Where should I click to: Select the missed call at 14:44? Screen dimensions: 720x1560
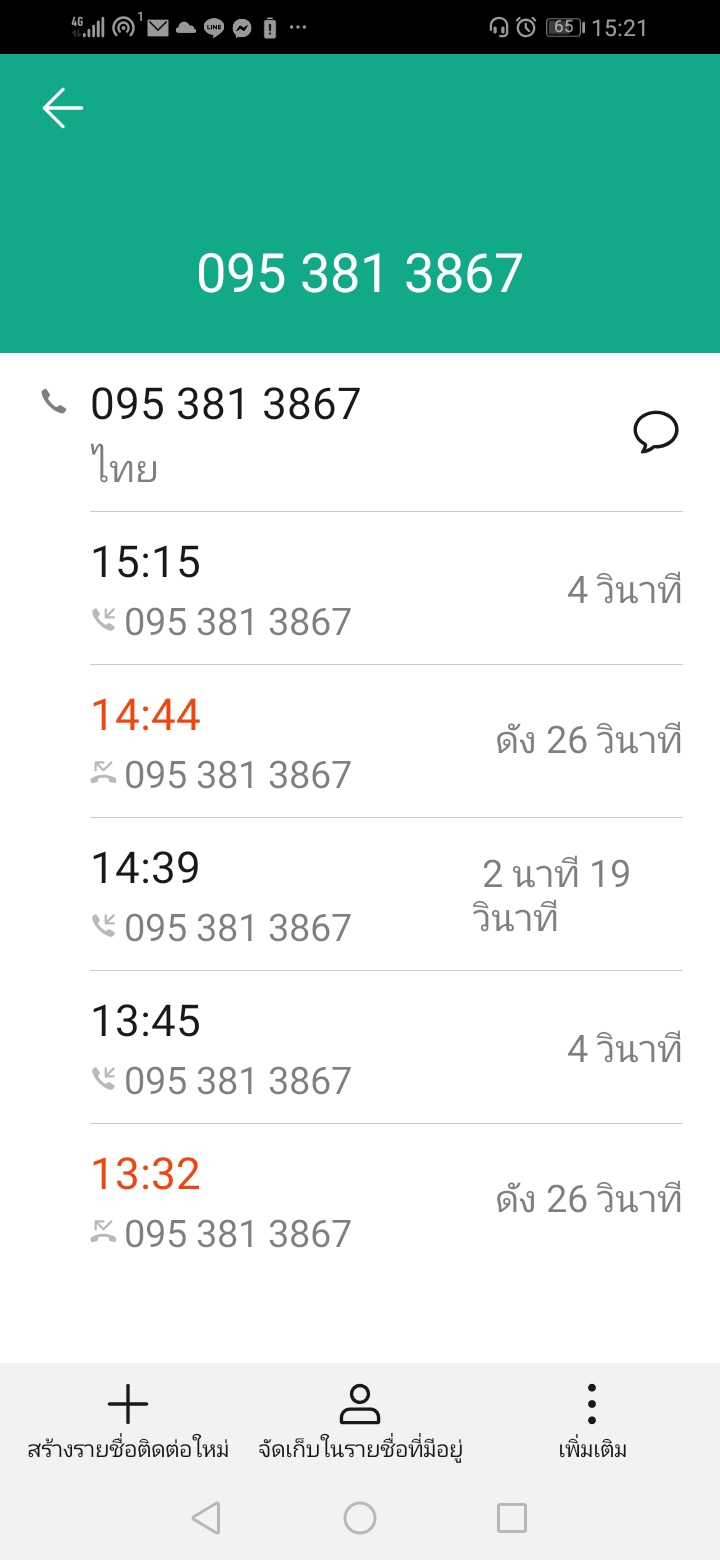click(386, 742)
